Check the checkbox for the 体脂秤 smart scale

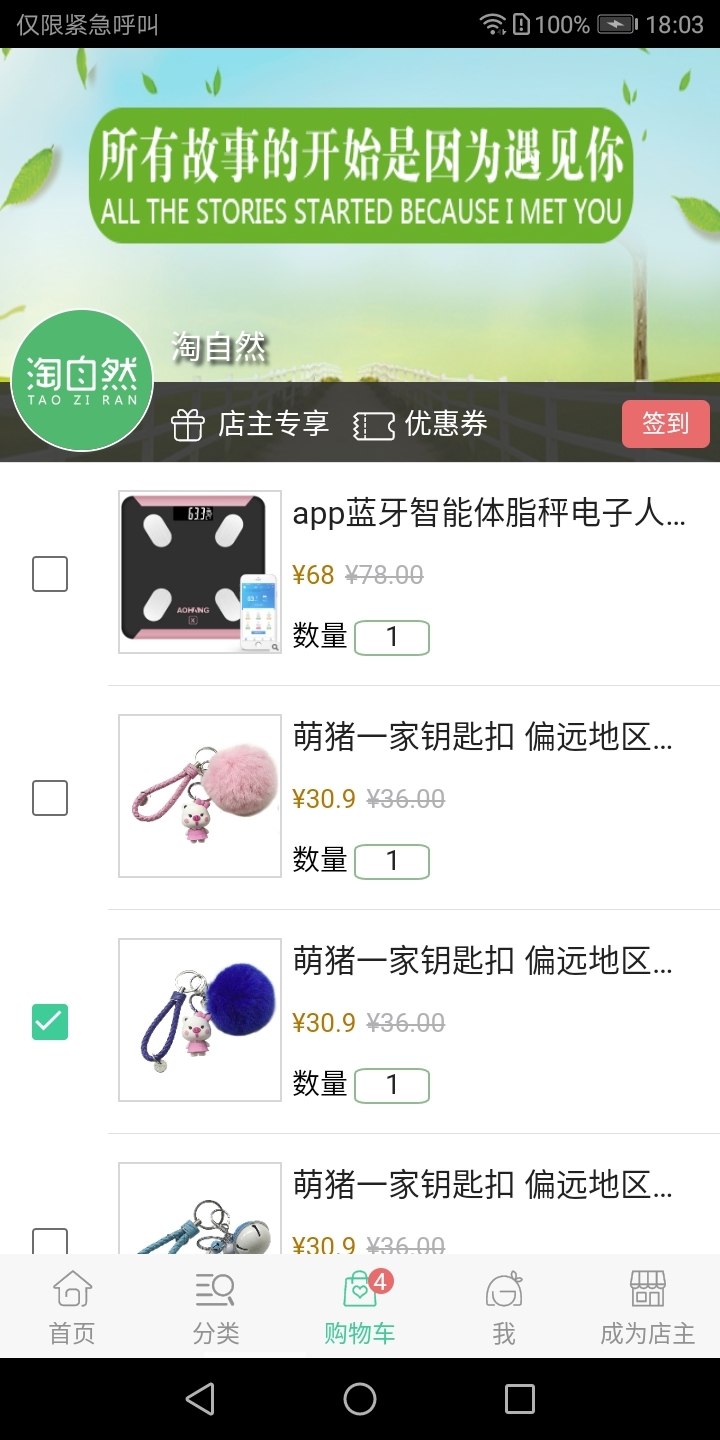pyautogui.click(x=50, y=573)
